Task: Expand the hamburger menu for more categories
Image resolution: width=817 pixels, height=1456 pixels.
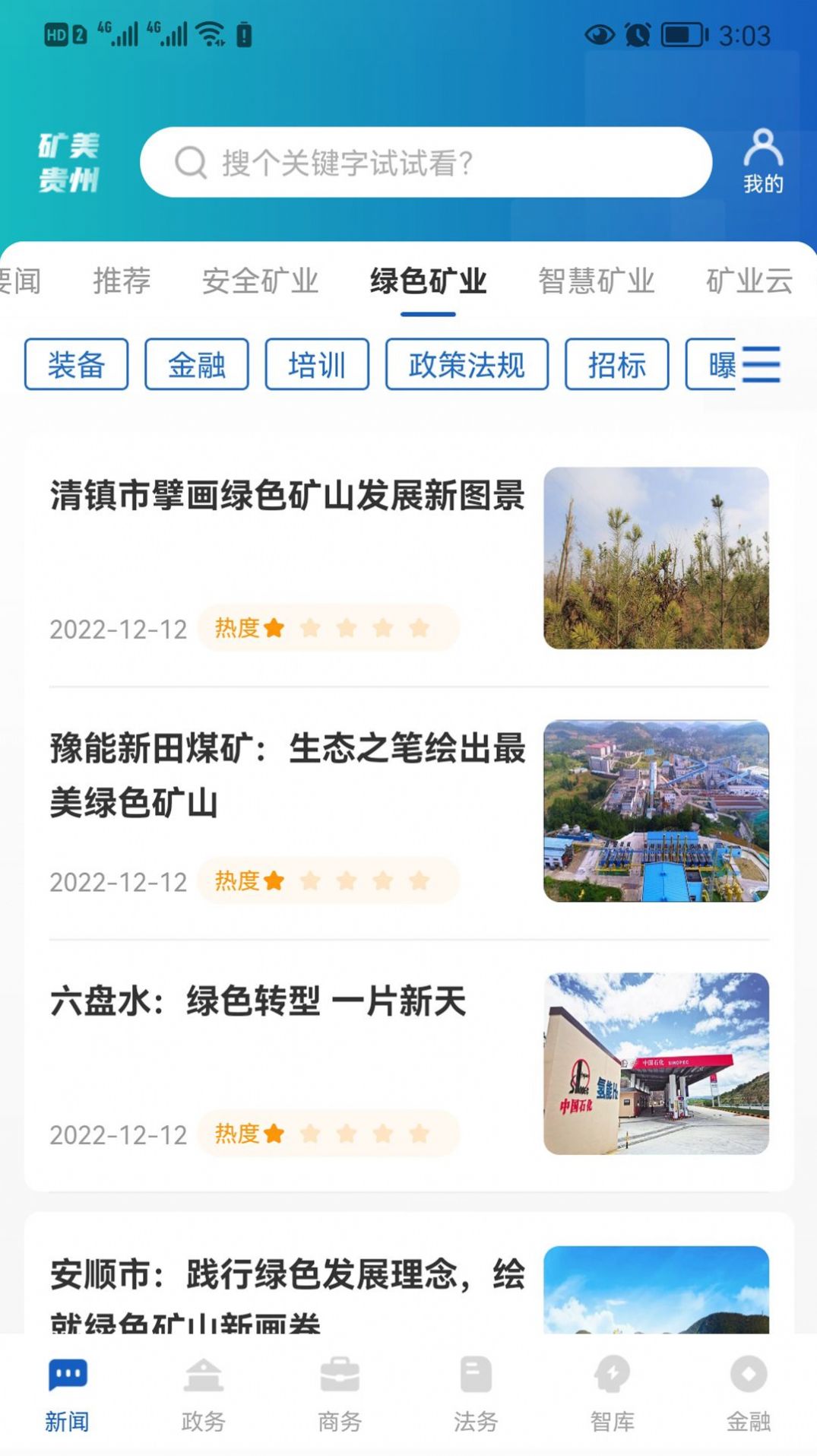Action: pyautogui.click(x=760, y=364)
